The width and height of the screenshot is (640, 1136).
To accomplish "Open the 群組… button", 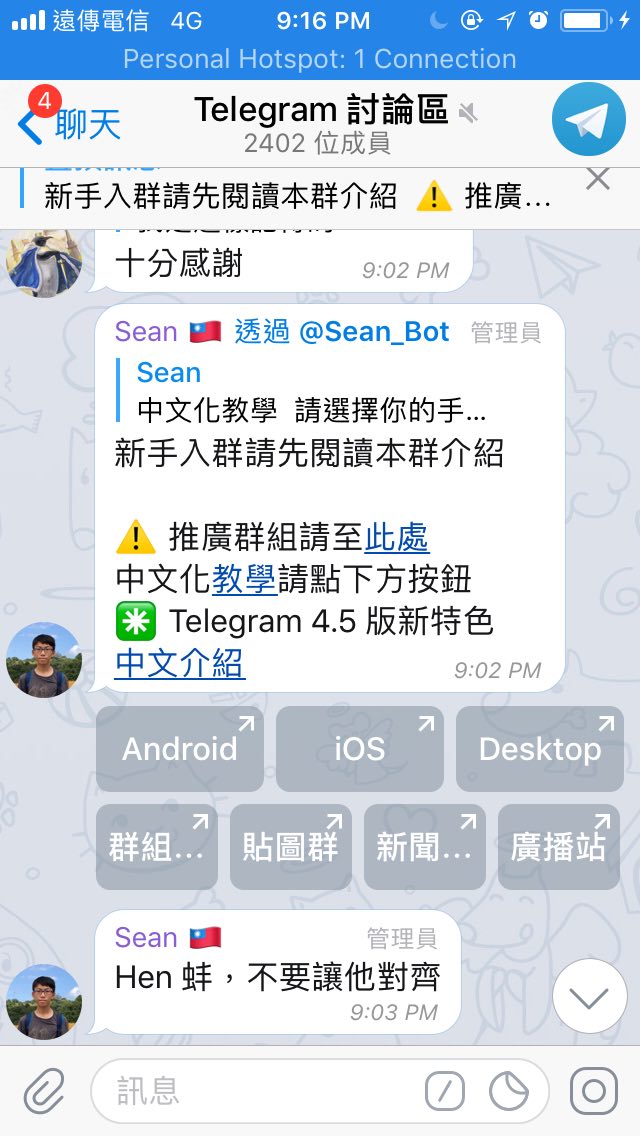I will point(157,847).
